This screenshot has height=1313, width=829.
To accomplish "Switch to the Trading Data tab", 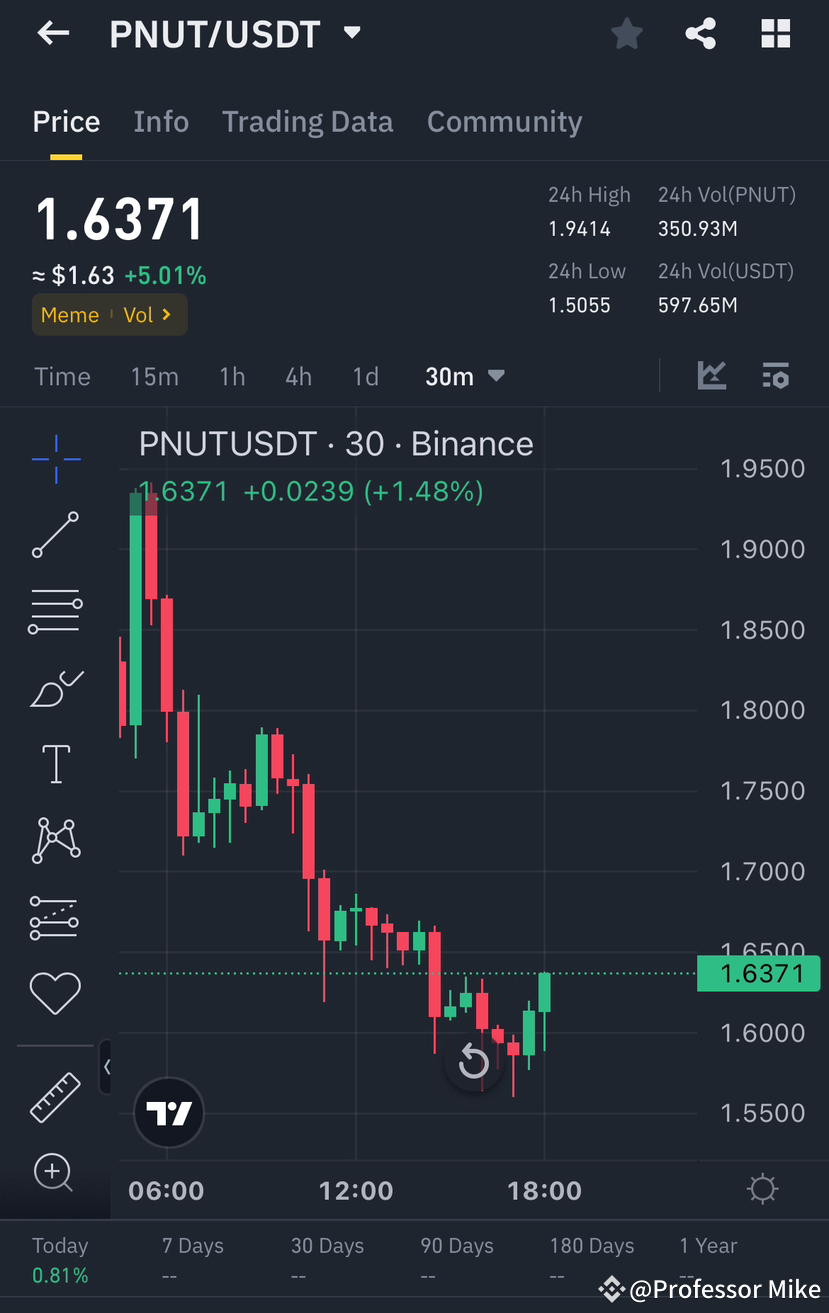I will (307, 121).
